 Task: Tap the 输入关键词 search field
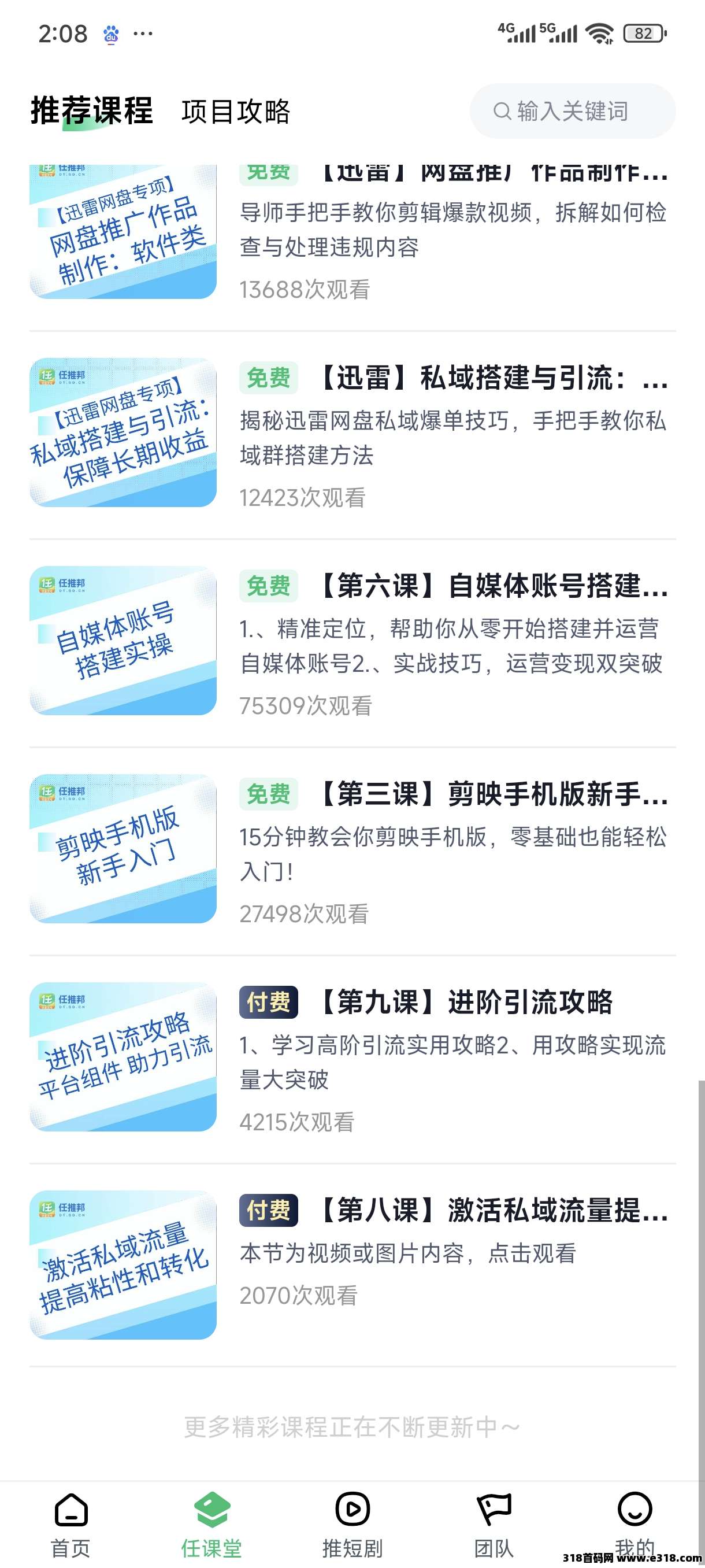[x=572, y=112]
